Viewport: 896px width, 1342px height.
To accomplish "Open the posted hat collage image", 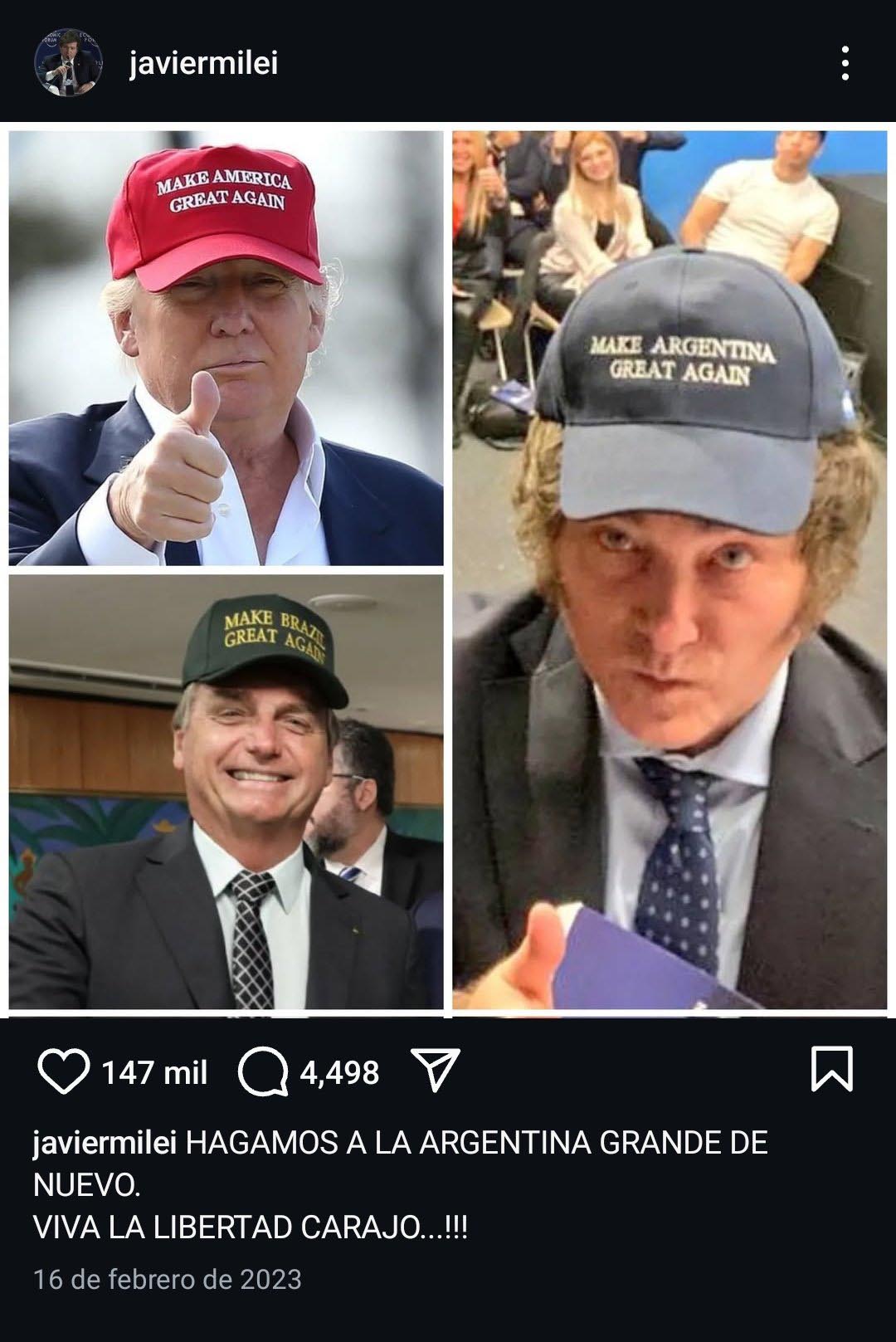I will [x=448, y=570].
